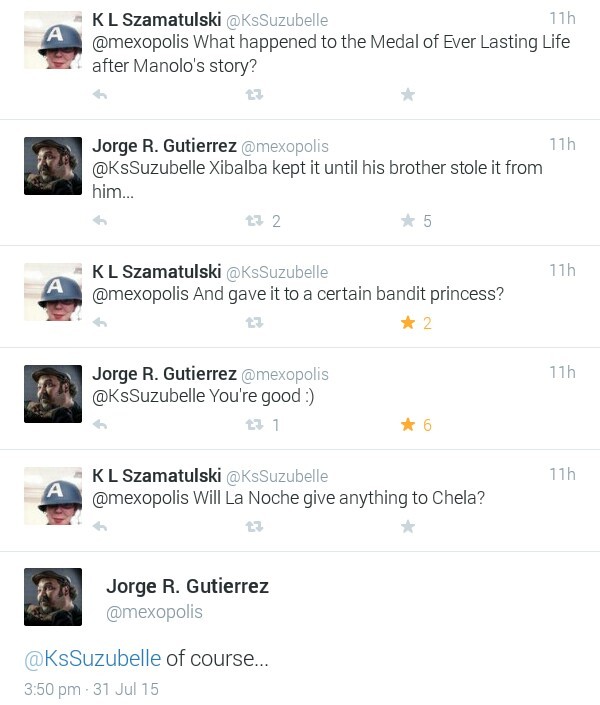Screen dimensions: 600x705
Task: Retweet the 'Xibalba kept it' tweet
Action: (255, 221)
